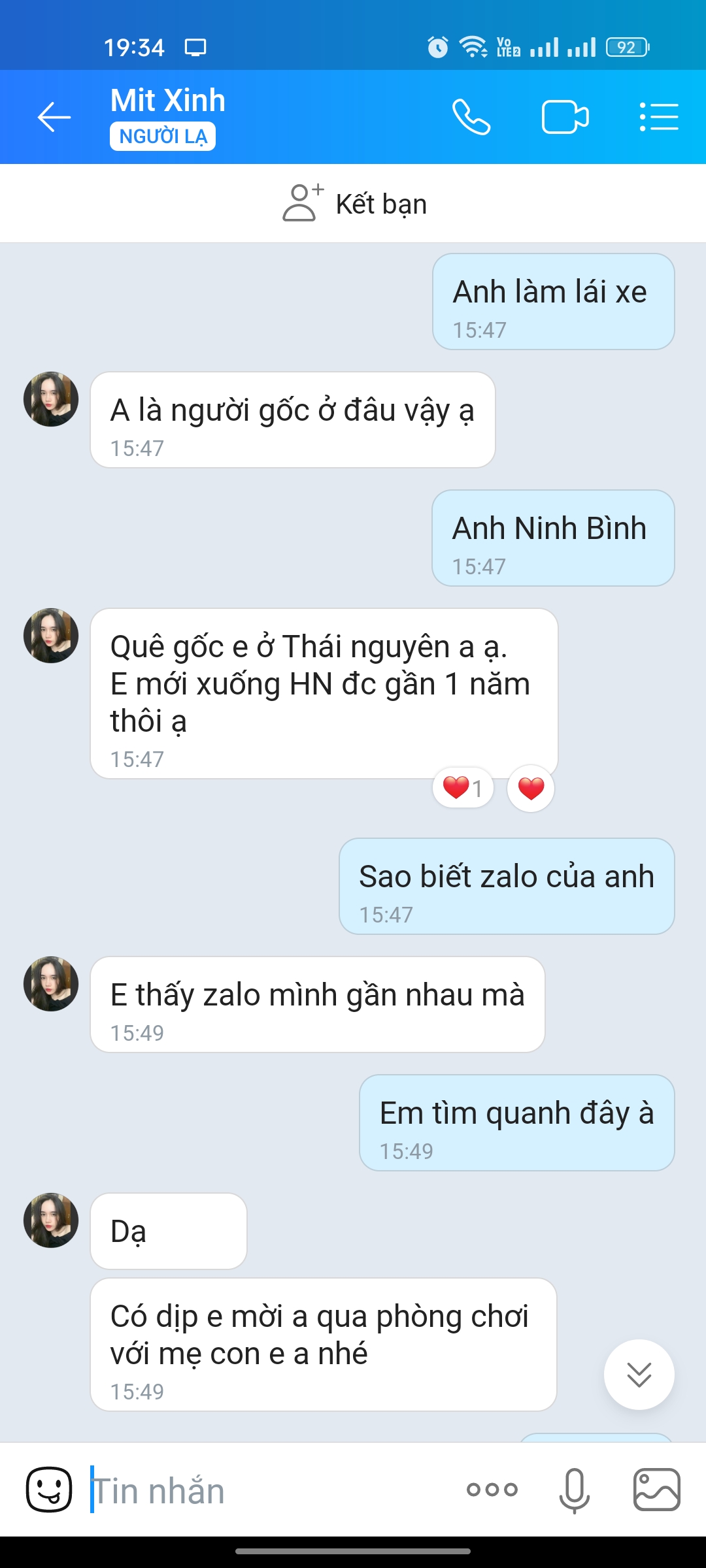
Task: Jump to the latest messages
Action: click(639, 1374)
